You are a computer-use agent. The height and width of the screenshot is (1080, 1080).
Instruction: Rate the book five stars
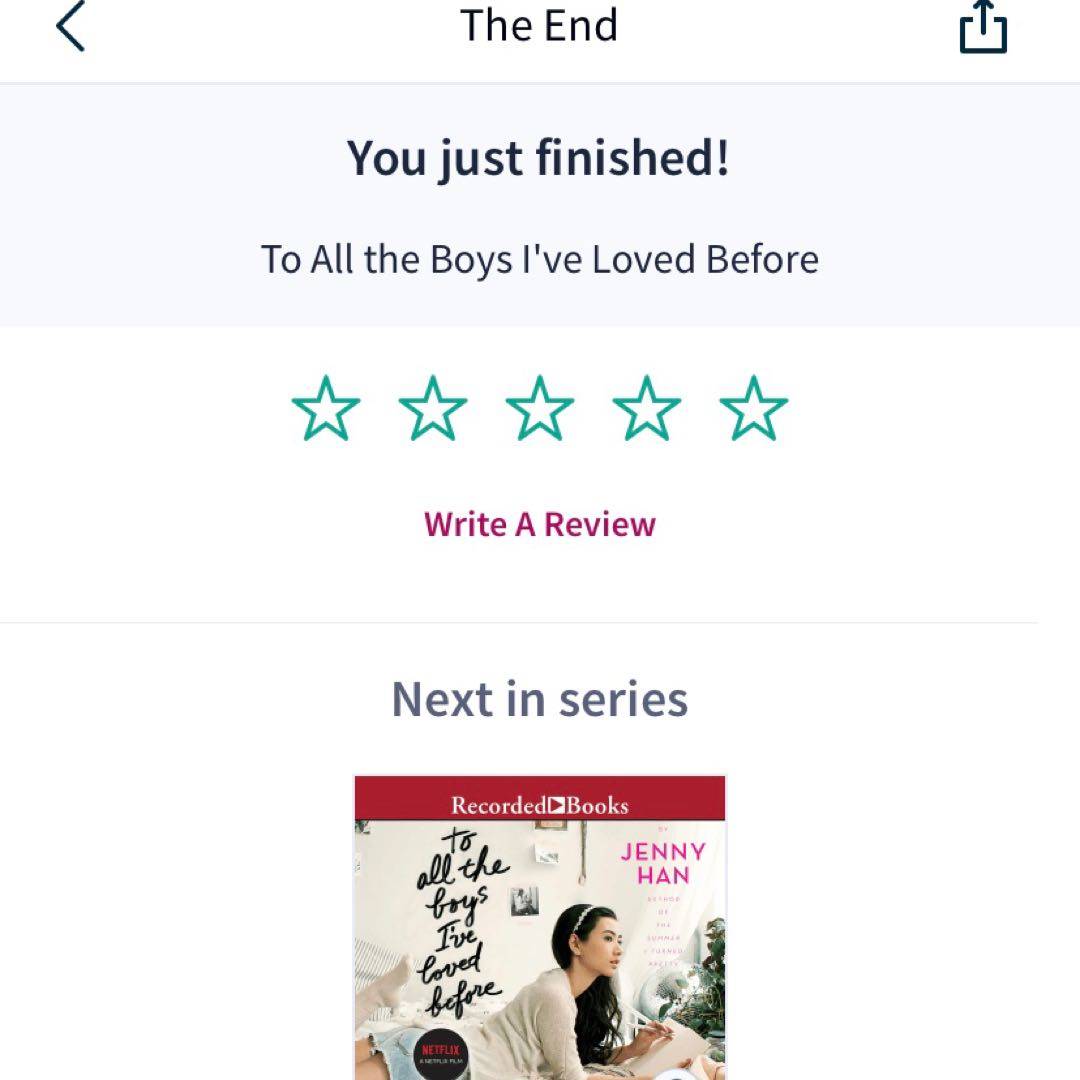click(754, 409)
